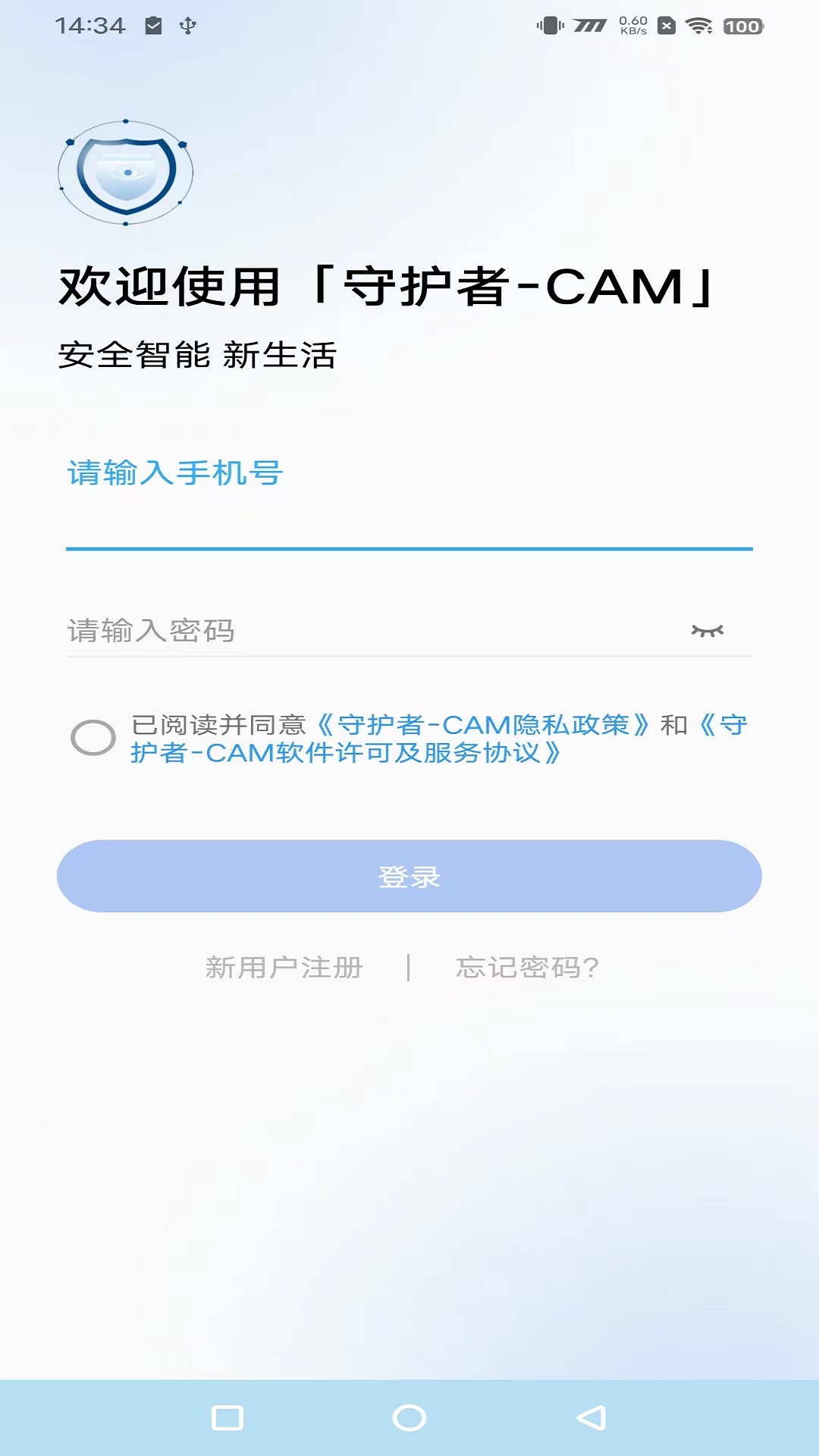Viewport: 819px width, 1456px height.
Task: Toggle password visibility eye icon
Action: 707,631
